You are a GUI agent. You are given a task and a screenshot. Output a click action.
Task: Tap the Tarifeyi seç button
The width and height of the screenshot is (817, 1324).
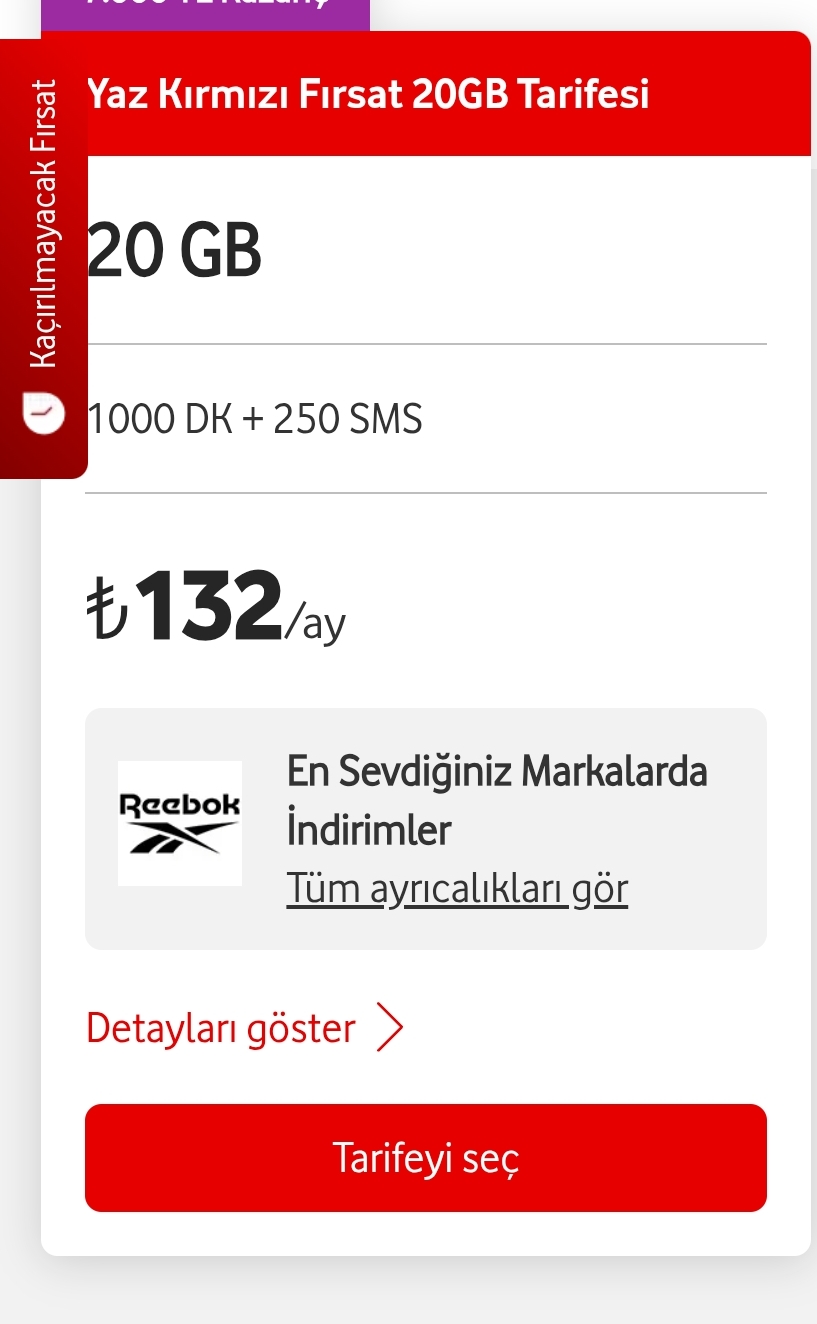(425, 1158)
